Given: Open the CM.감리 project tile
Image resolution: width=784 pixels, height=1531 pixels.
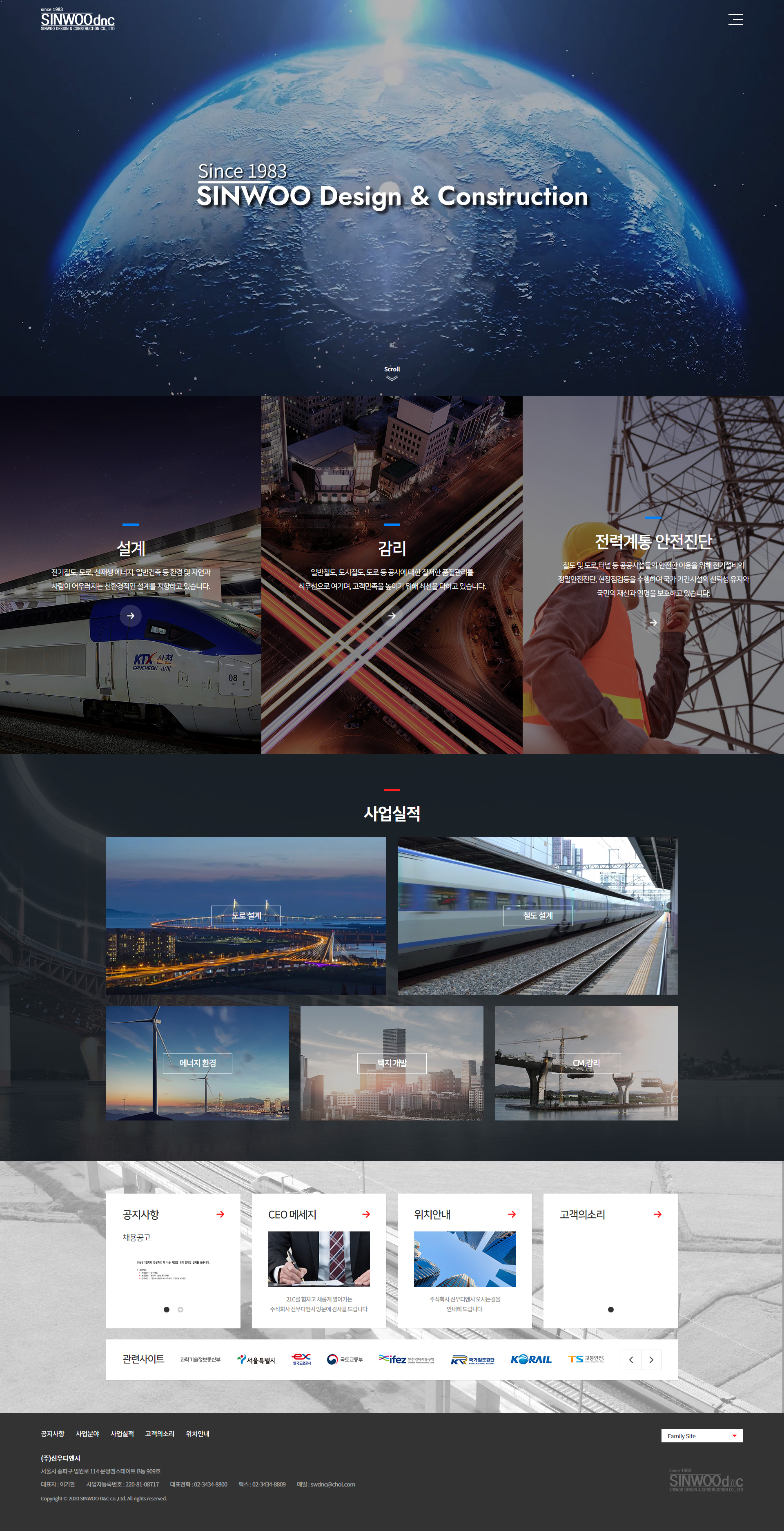Looking at the screenshot, I should 586,1062.
